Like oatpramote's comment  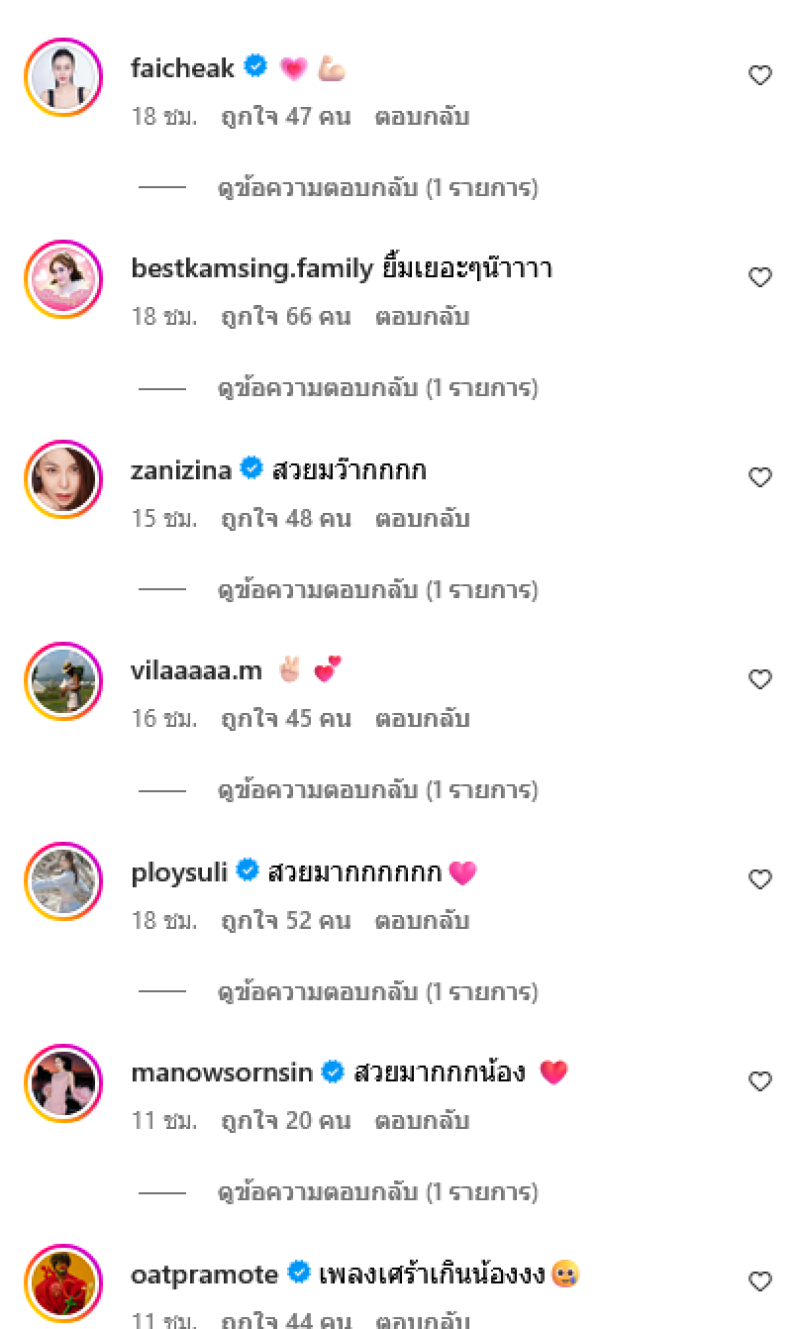(760, 1281)
